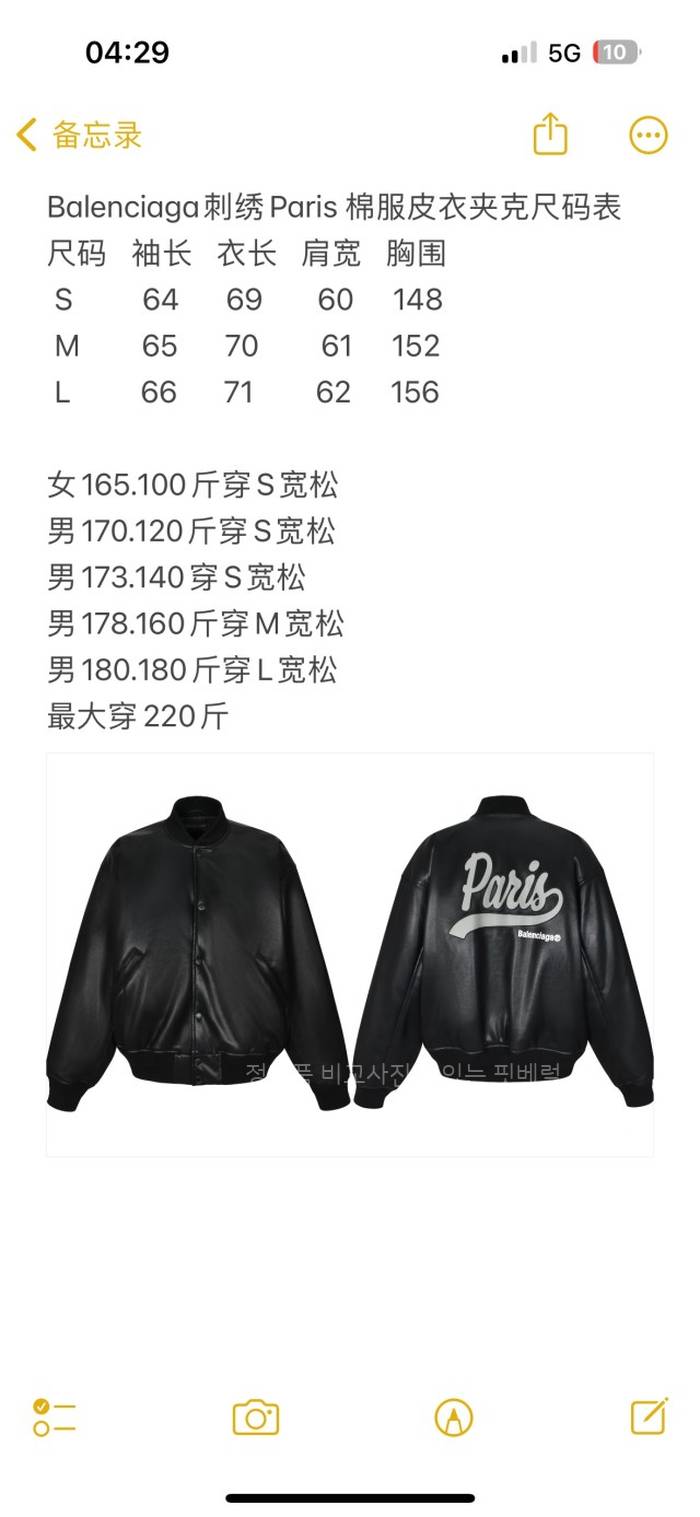This screenshot has height=1517, width=700.
Task: Compose a new note
Action: [x=649, y=1416]
